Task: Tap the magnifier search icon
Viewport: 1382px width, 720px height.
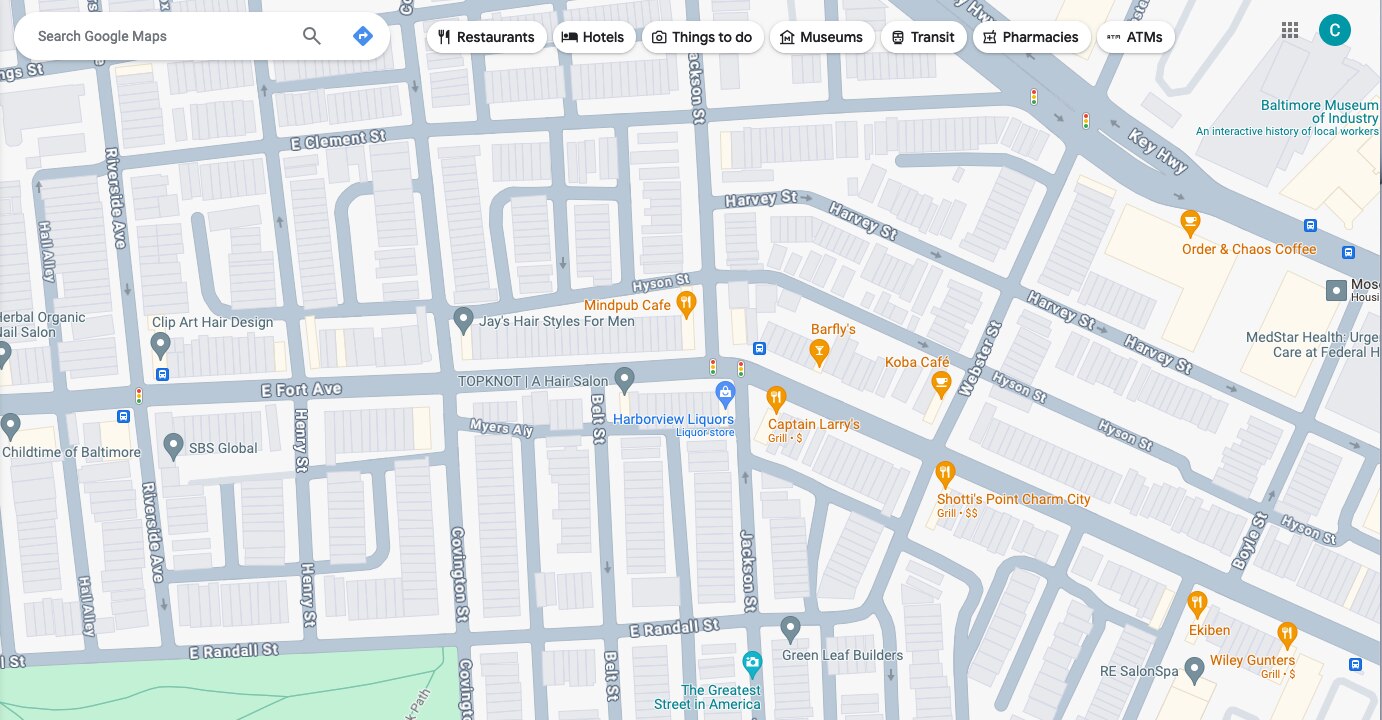Action: pyautogui.click(x=312, y=36)
